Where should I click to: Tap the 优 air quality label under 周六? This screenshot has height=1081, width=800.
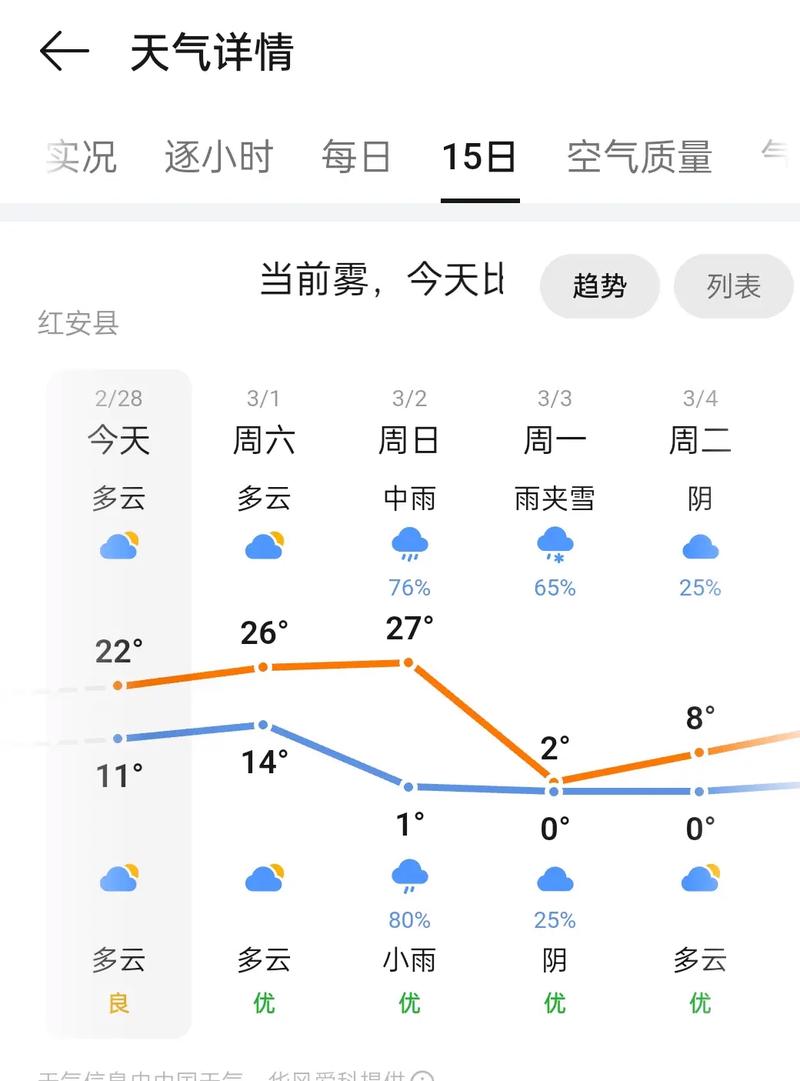263,1005
